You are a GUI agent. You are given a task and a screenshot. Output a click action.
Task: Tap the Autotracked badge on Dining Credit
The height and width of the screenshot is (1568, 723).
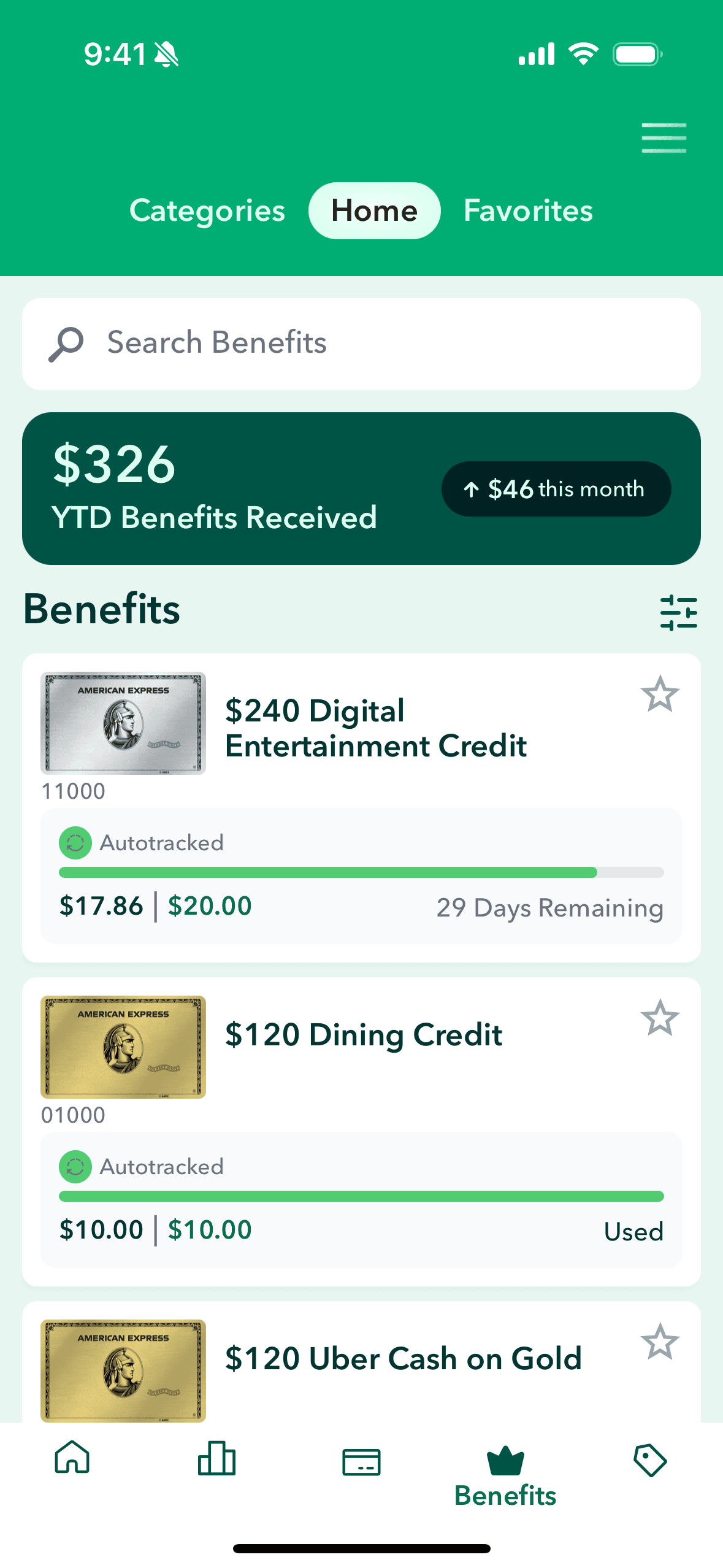(x=140, y=1166)
